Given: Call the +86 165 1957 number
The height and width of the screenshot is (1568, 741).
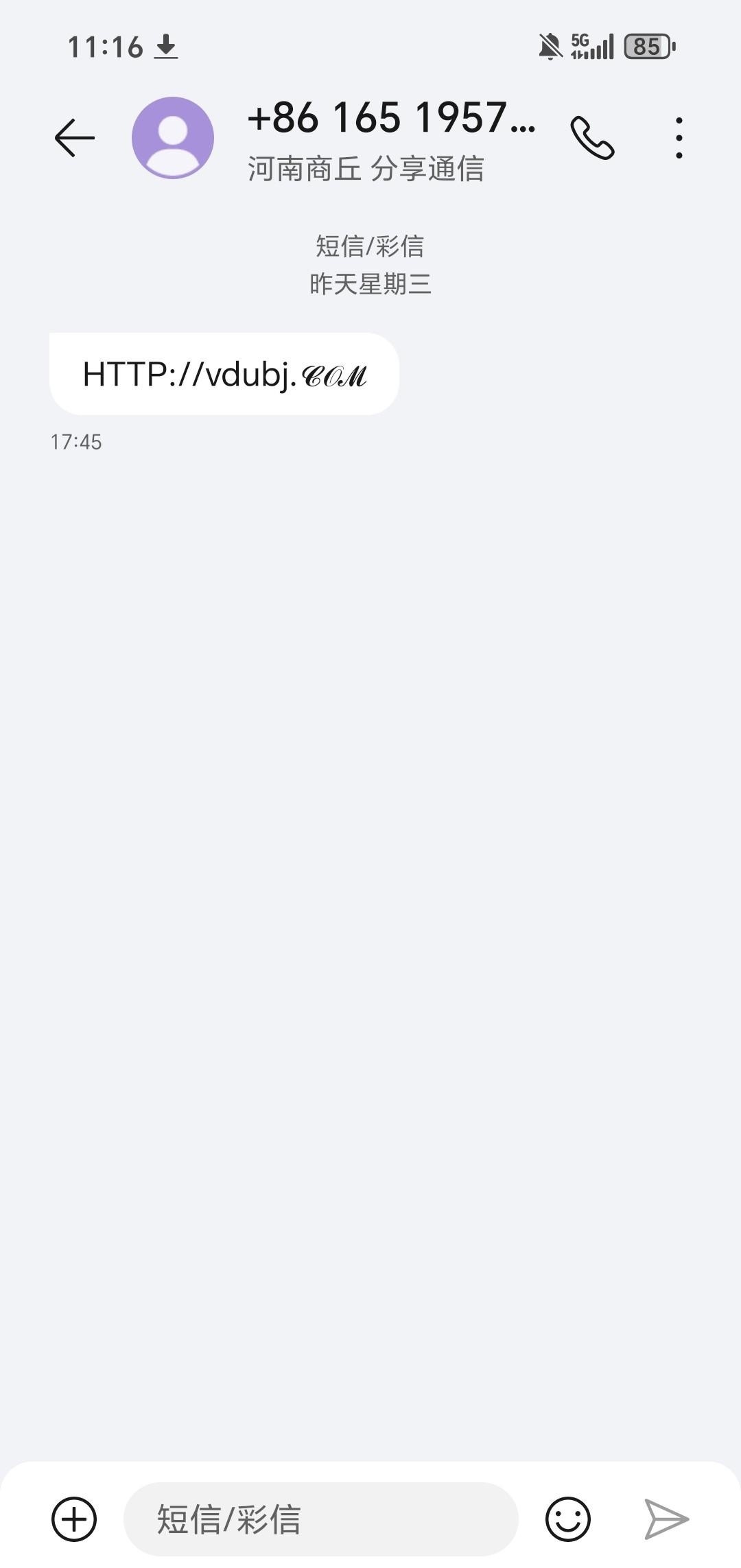Looking at the screenshot, I should (x=592, y=138).
